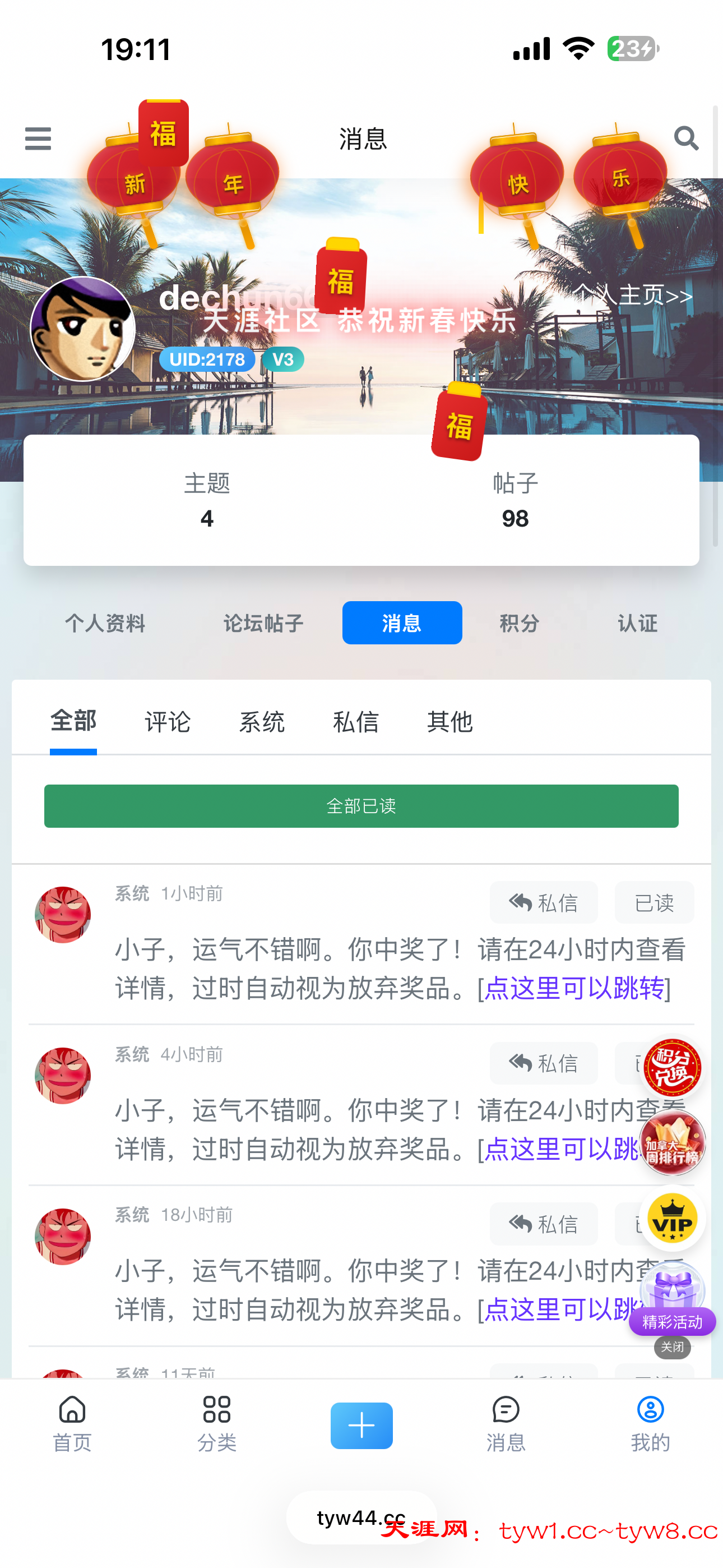Reply 私信 to the 1小时前 system message

tap(544, 902)
